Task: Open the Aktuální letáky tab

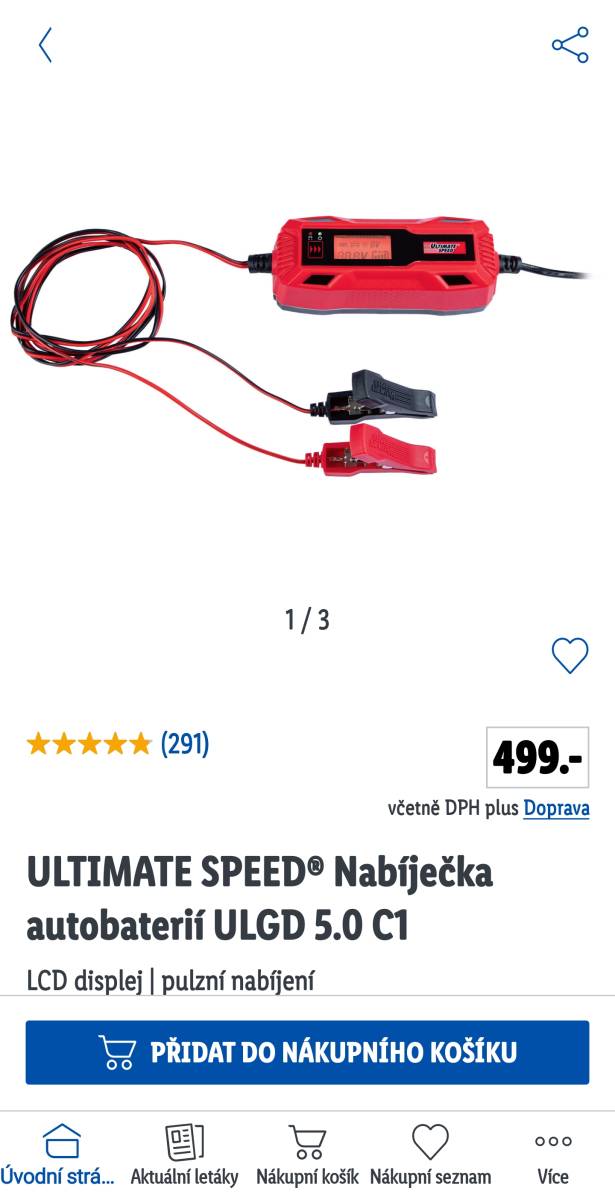Action: coord(184,1155)
